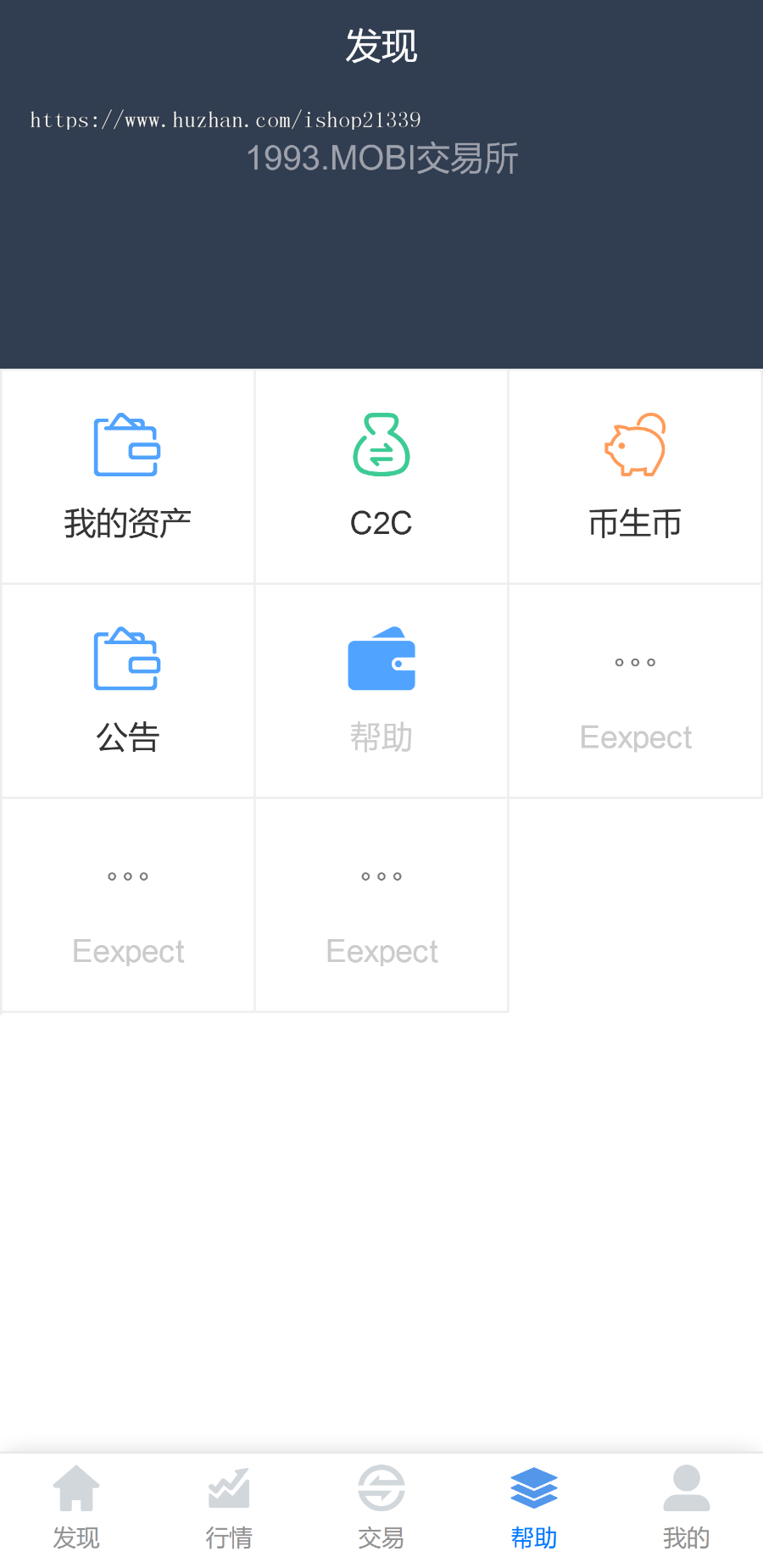Screen dimensions: 763x1568
Task: Tap the 1993.MOBI交易所 banner title
Action: pyautogui.click(x=381, y=158)
